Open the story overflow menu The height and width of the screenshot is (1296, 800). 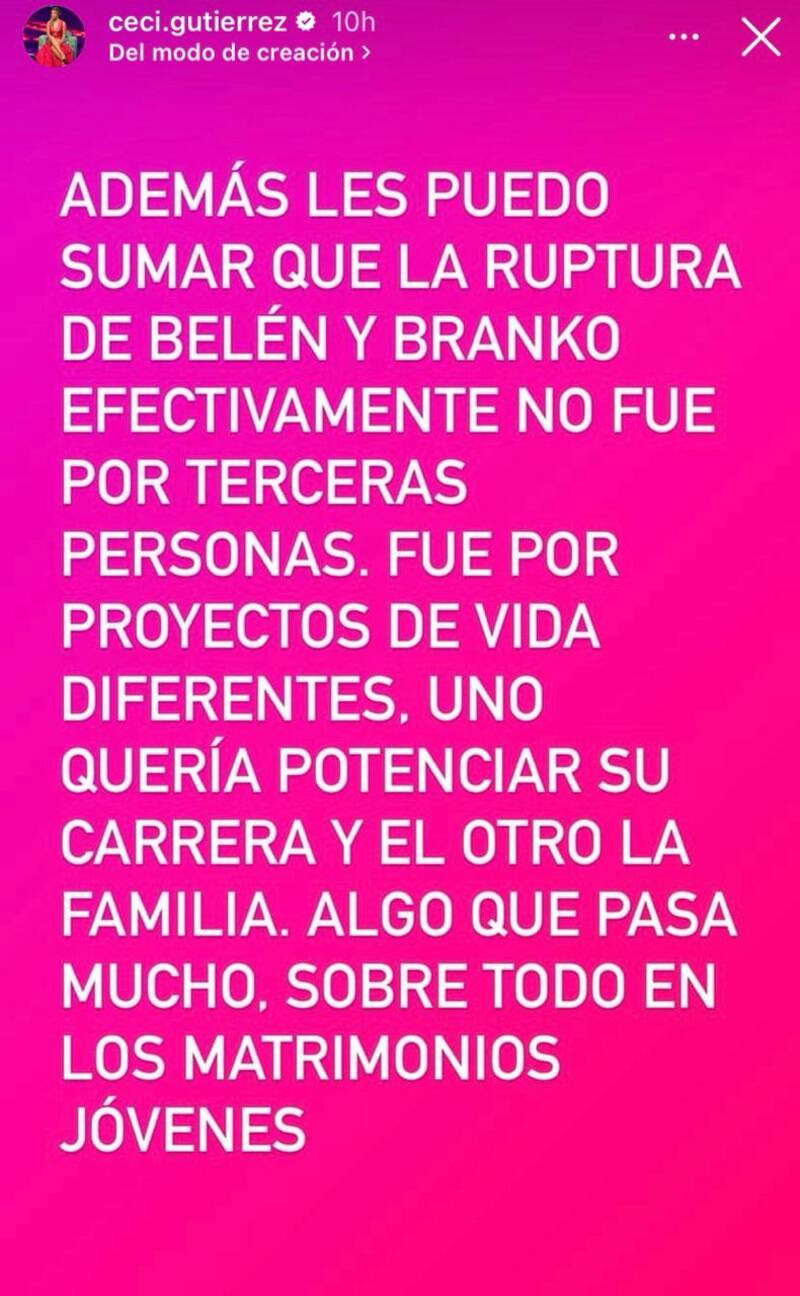(684, 37)
